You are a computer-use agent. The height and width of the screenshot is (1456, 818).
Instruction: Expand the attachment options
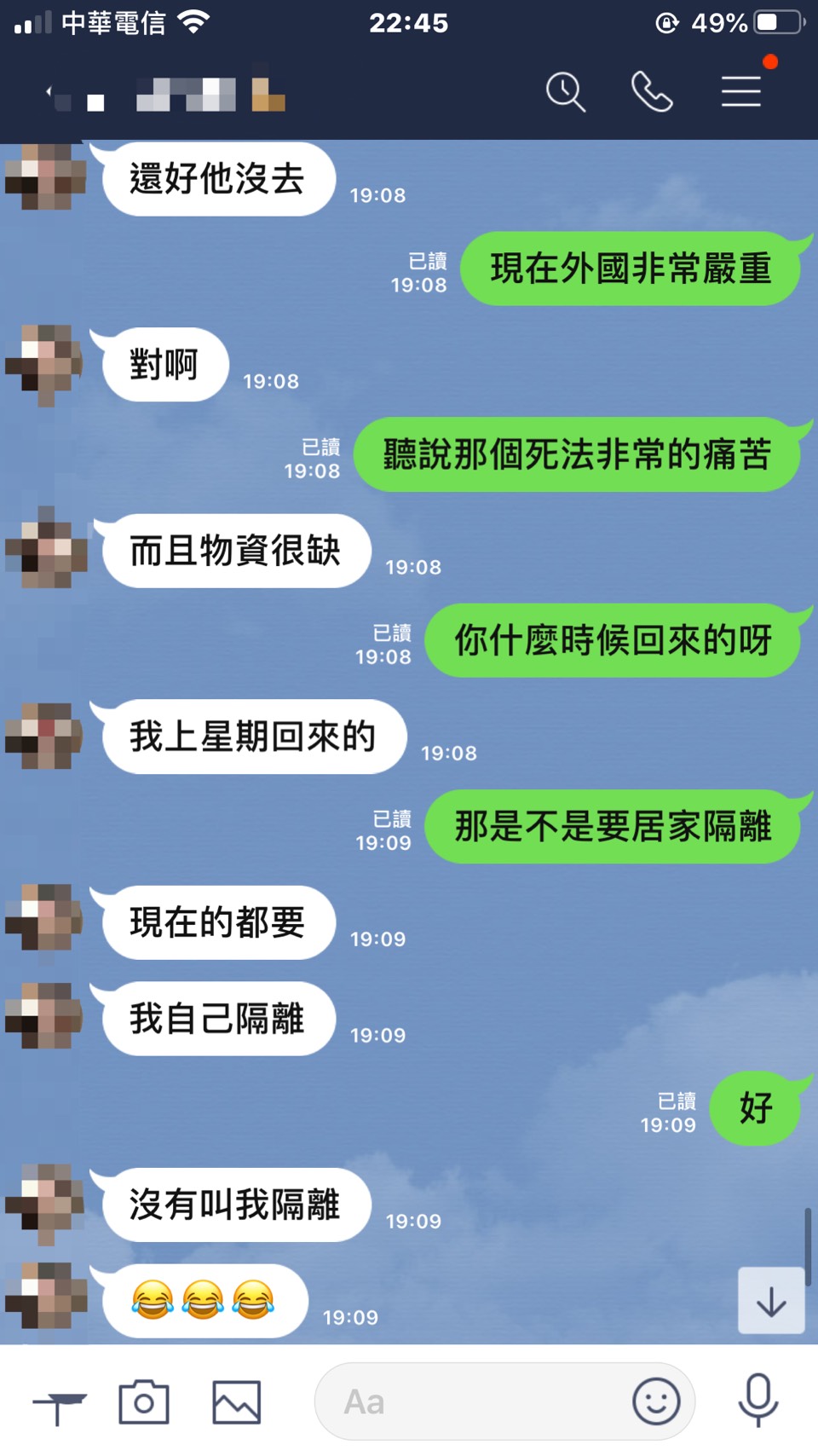point(58,1403)
